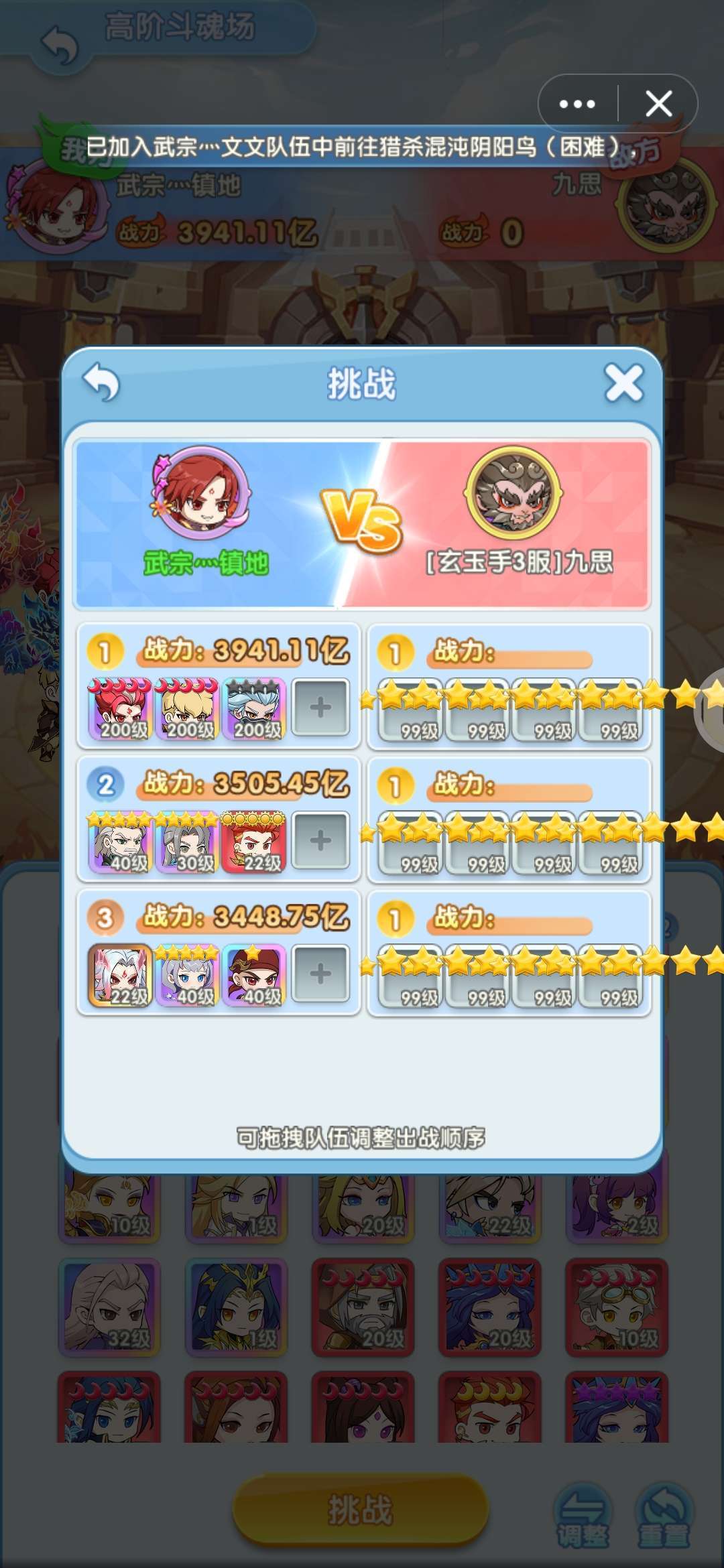Tap the 22级 red-haired hero in team 2
Viewport: 724px width, 1568px height.
click(253, 842)
